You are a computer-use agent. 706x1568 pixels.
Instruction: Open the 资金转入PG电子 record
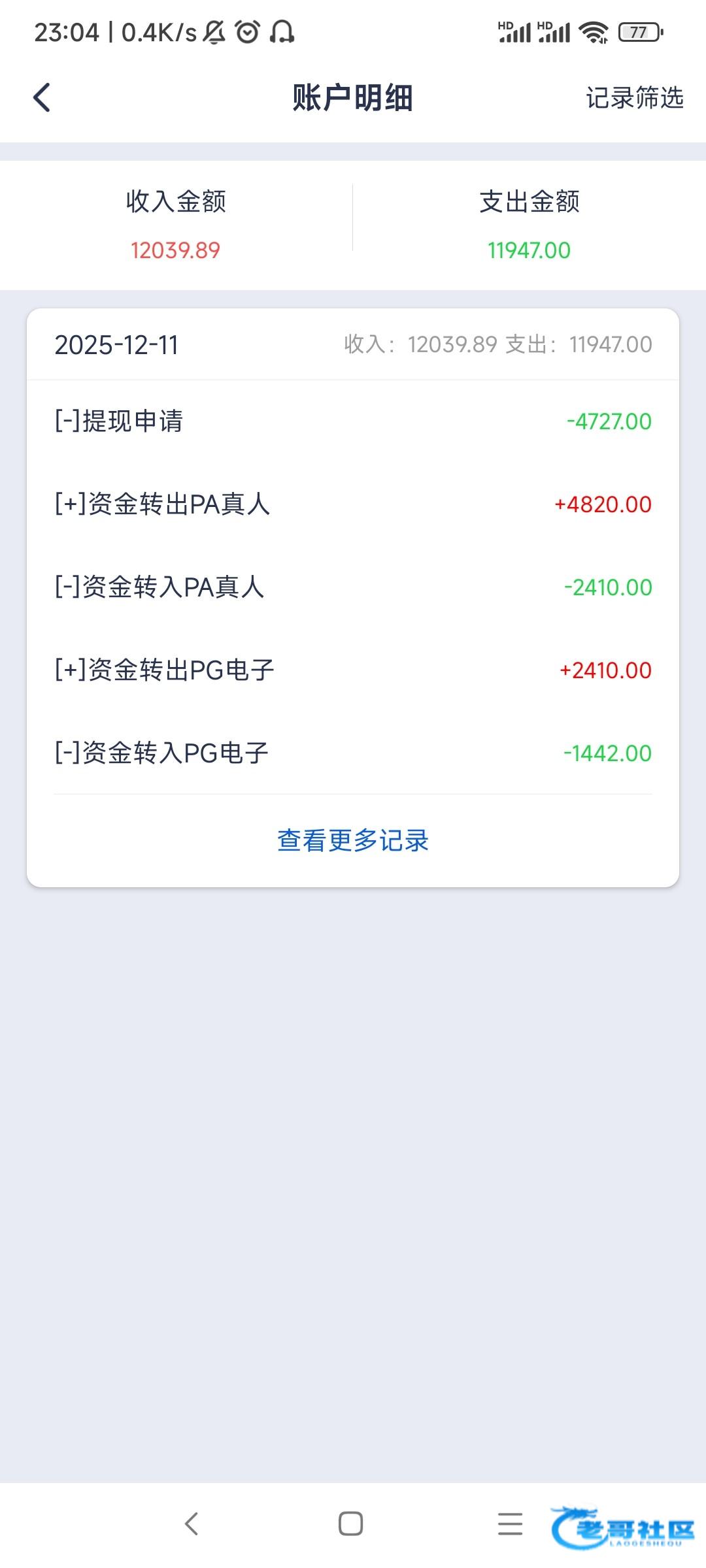(353, 753)
